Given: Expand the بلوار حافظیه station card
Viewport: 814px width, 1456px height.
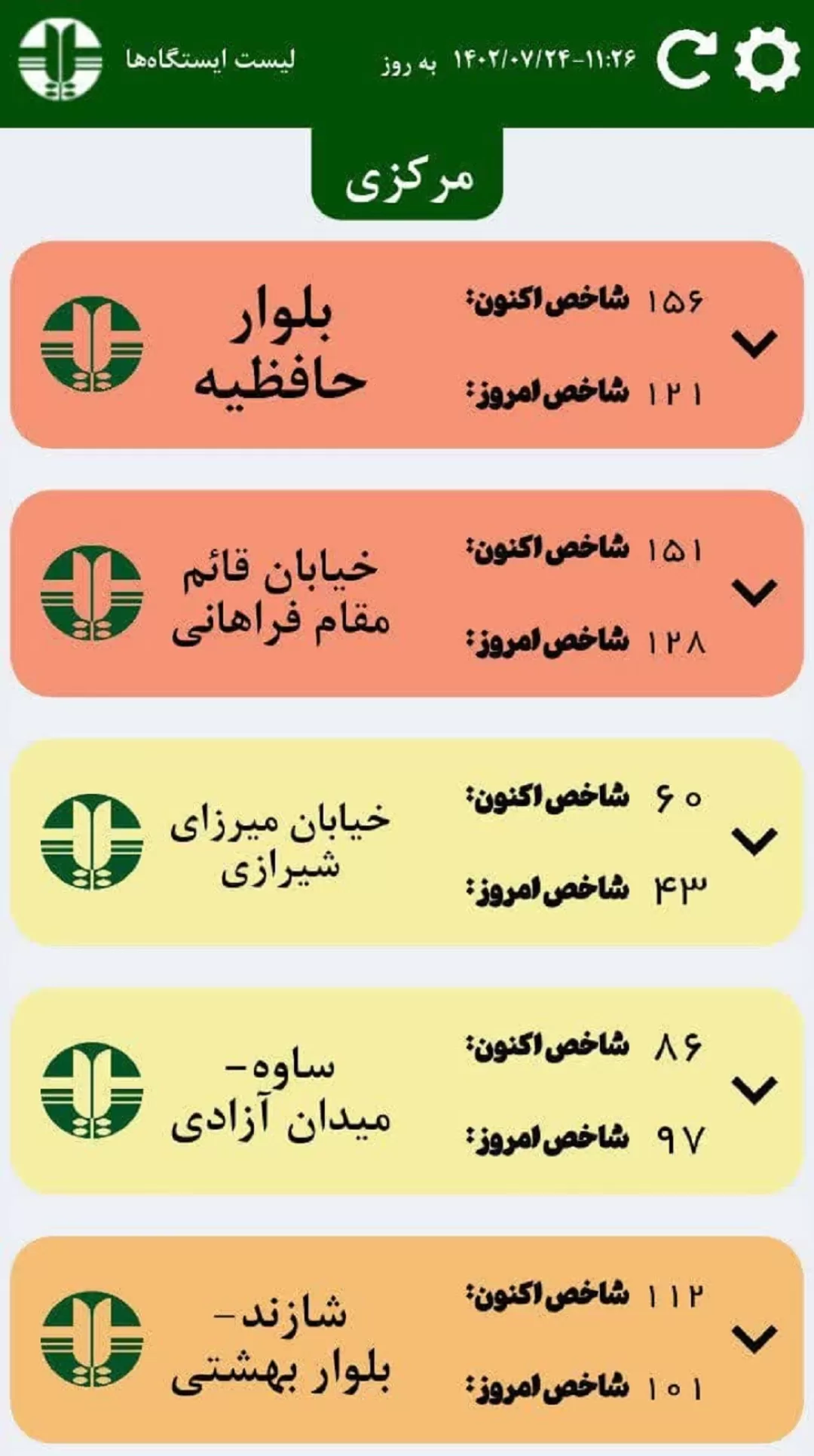Looking at the screenshot, I should point(754,344).
